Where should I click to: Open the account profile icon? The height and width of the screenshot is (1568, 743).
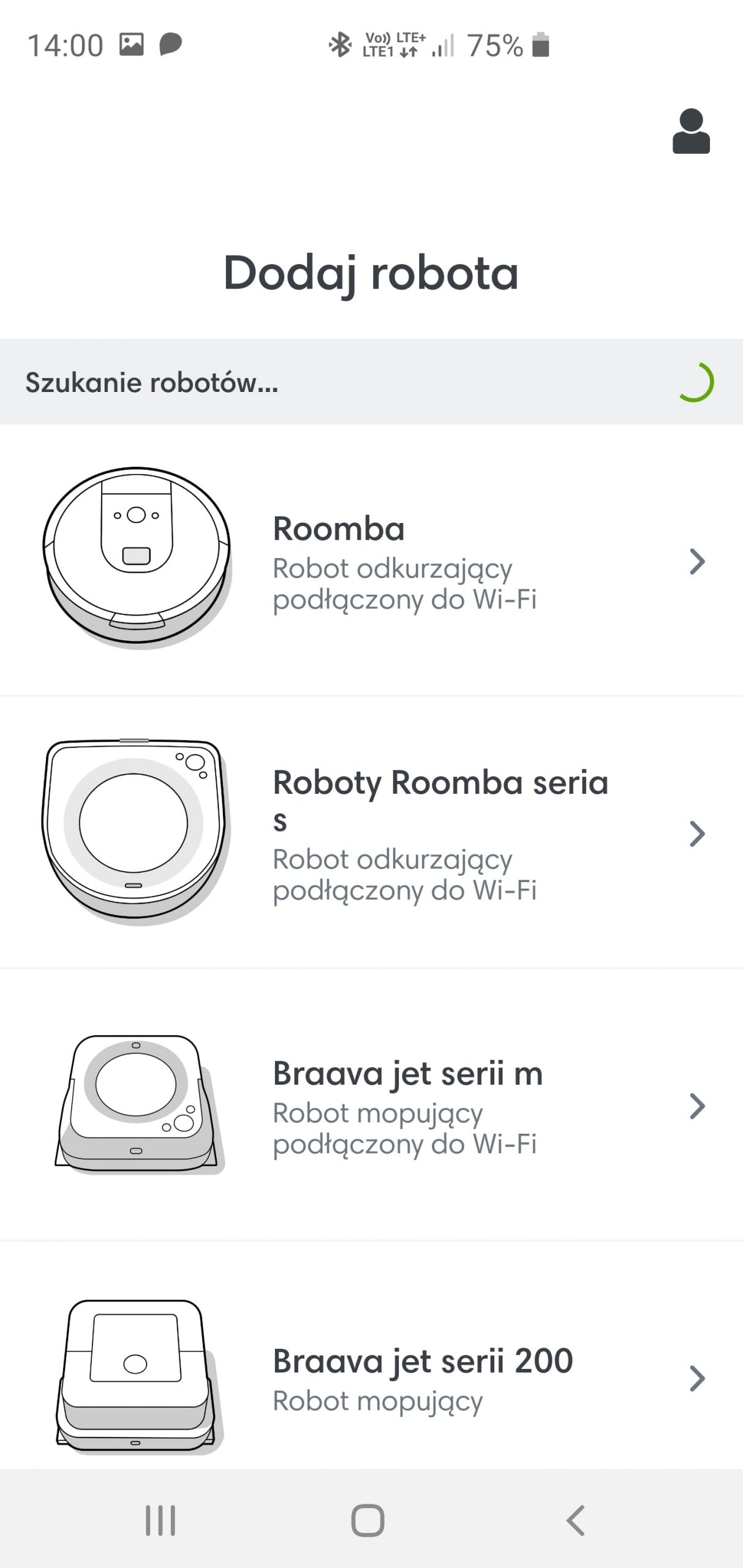pos(691,131)
